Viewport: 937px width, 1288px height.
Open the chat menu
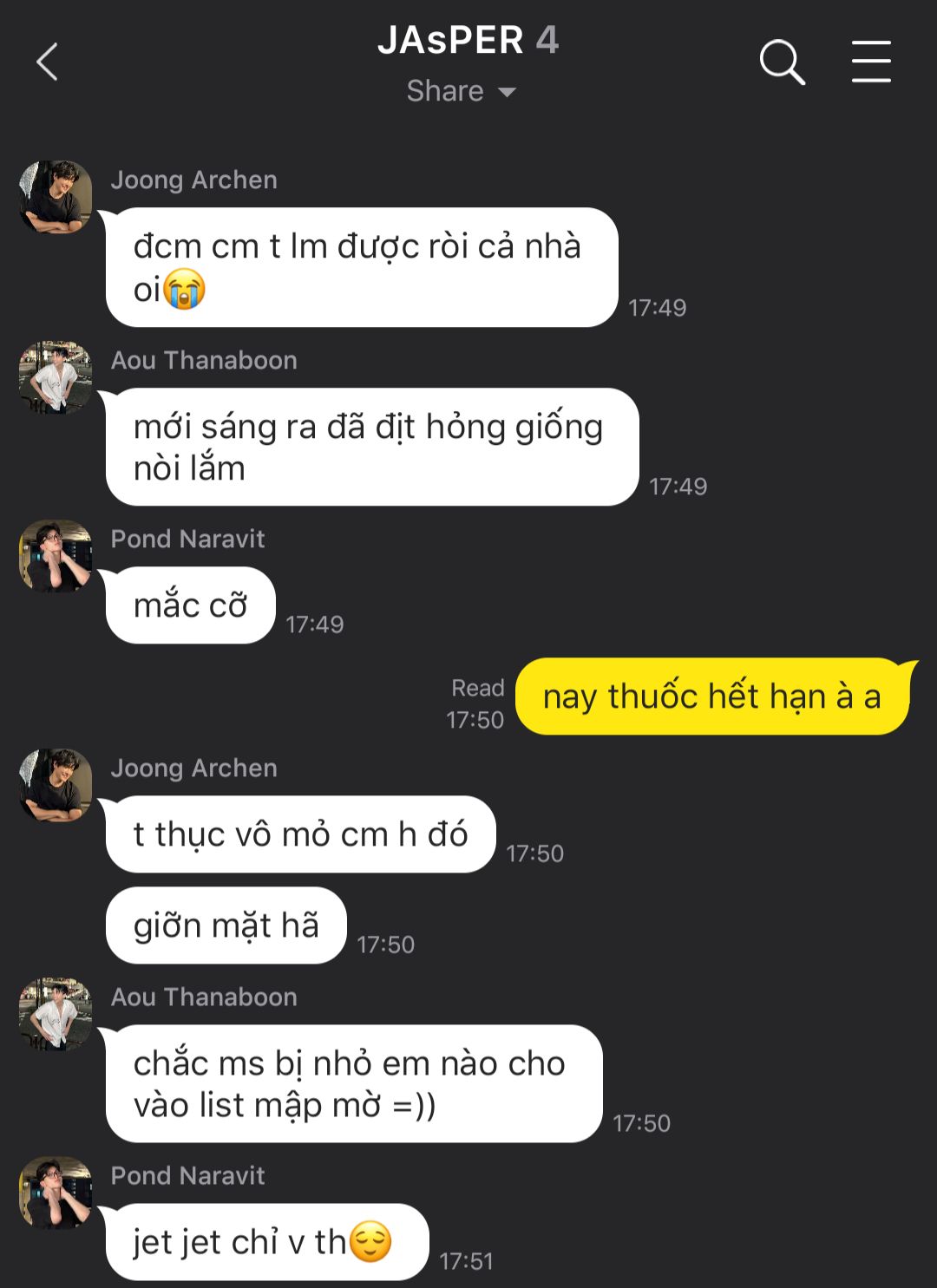(x=871, y=62)
